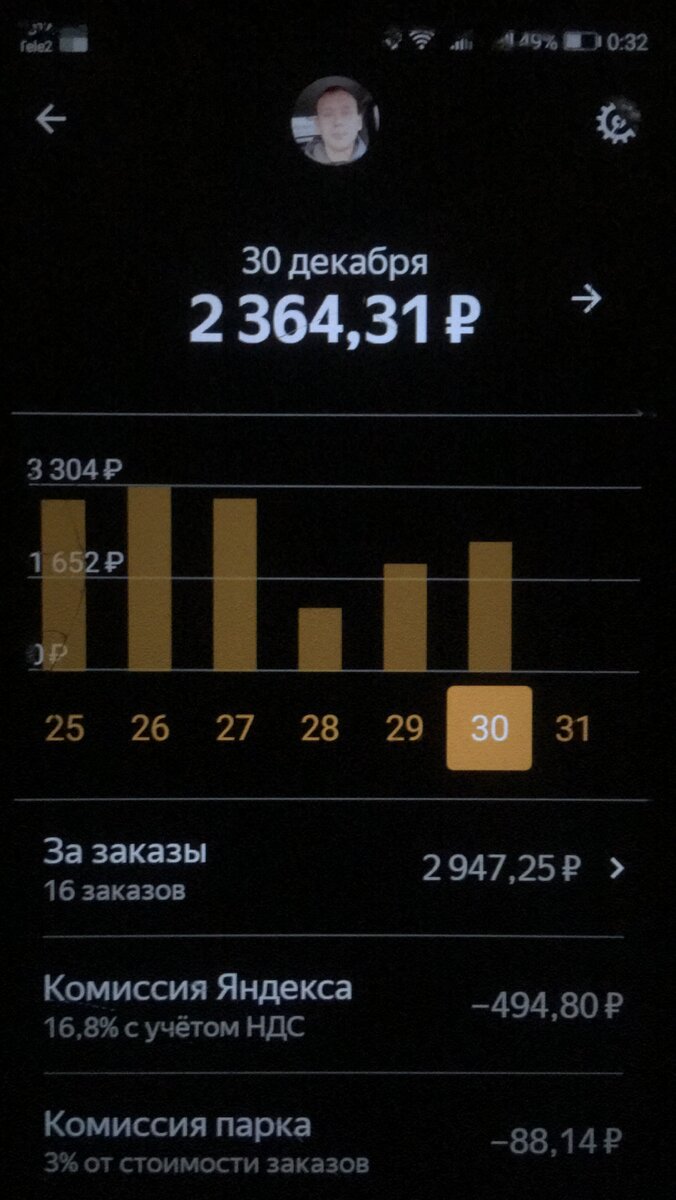Select day 27 in the chart
Screen dimensions: 676x1200
tap(235, 728)
